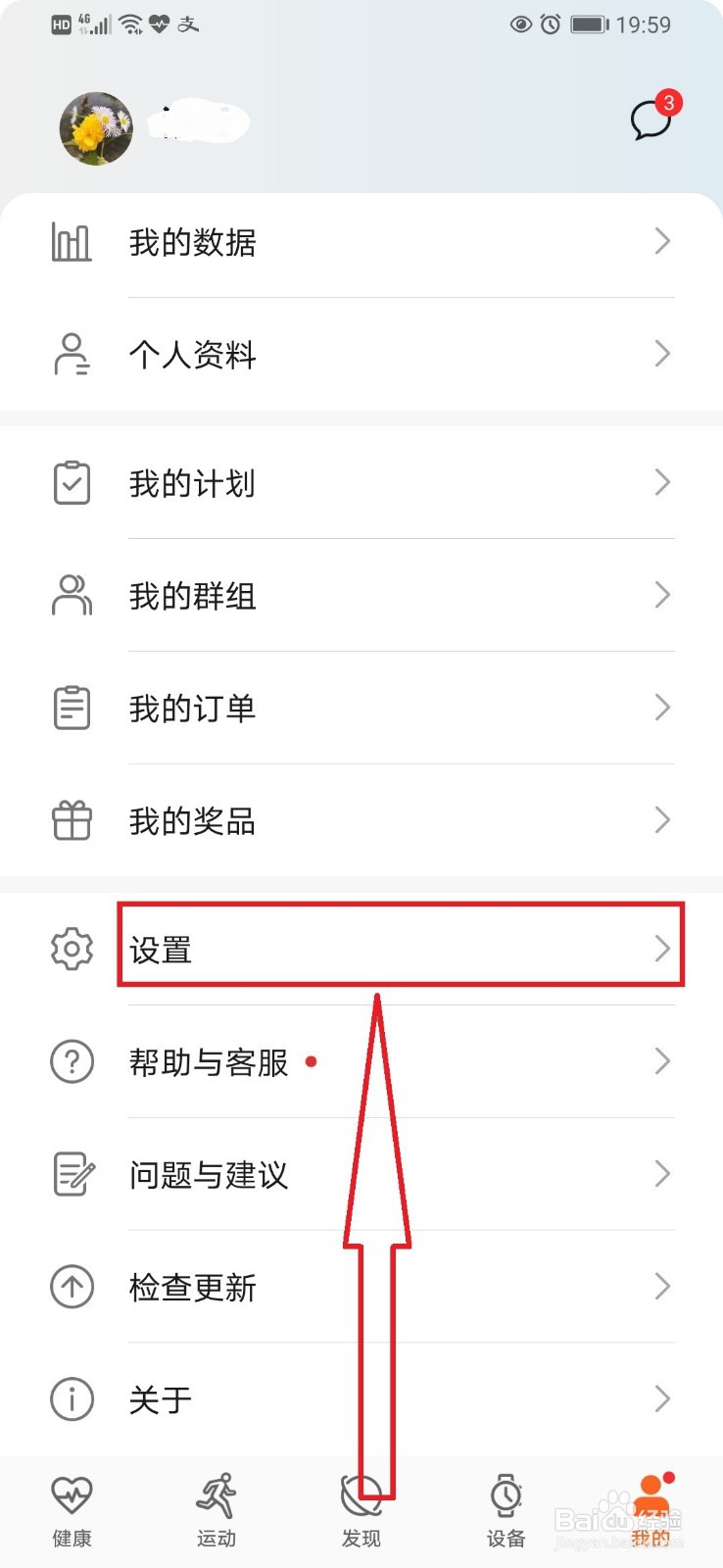Open the 检查更新 arrow icon

pos(71,1287)
